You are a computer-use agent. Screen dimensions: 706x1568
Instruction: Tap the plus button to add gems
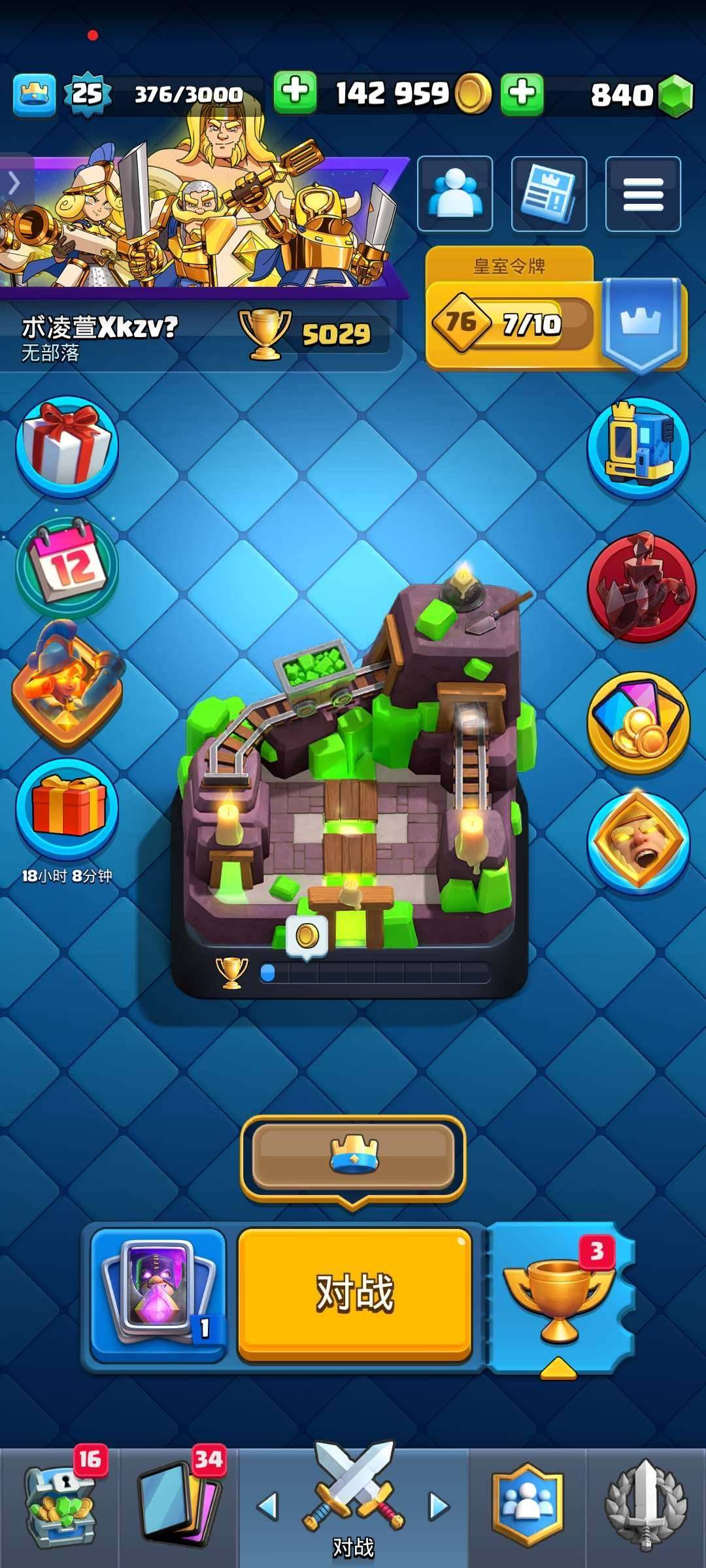coord(522,93)
